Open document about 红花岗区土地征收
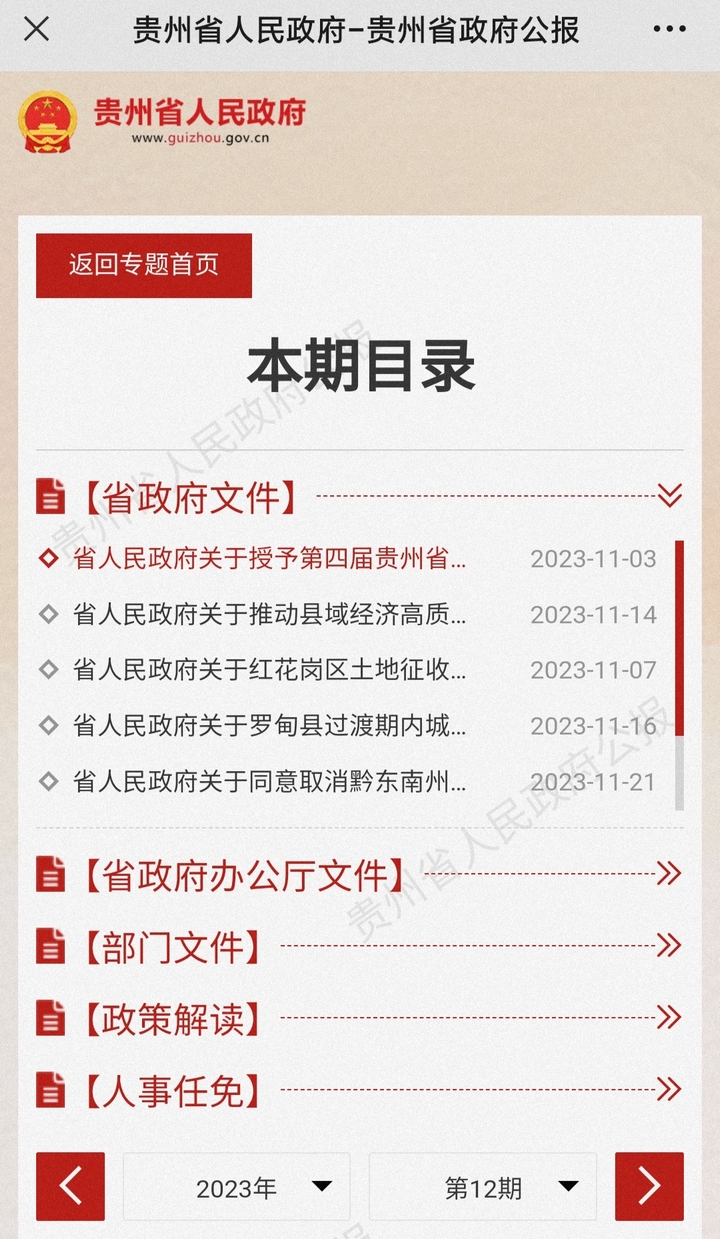Image resolution: width=720 pixels, height=1239 pixels. (270, 670)
